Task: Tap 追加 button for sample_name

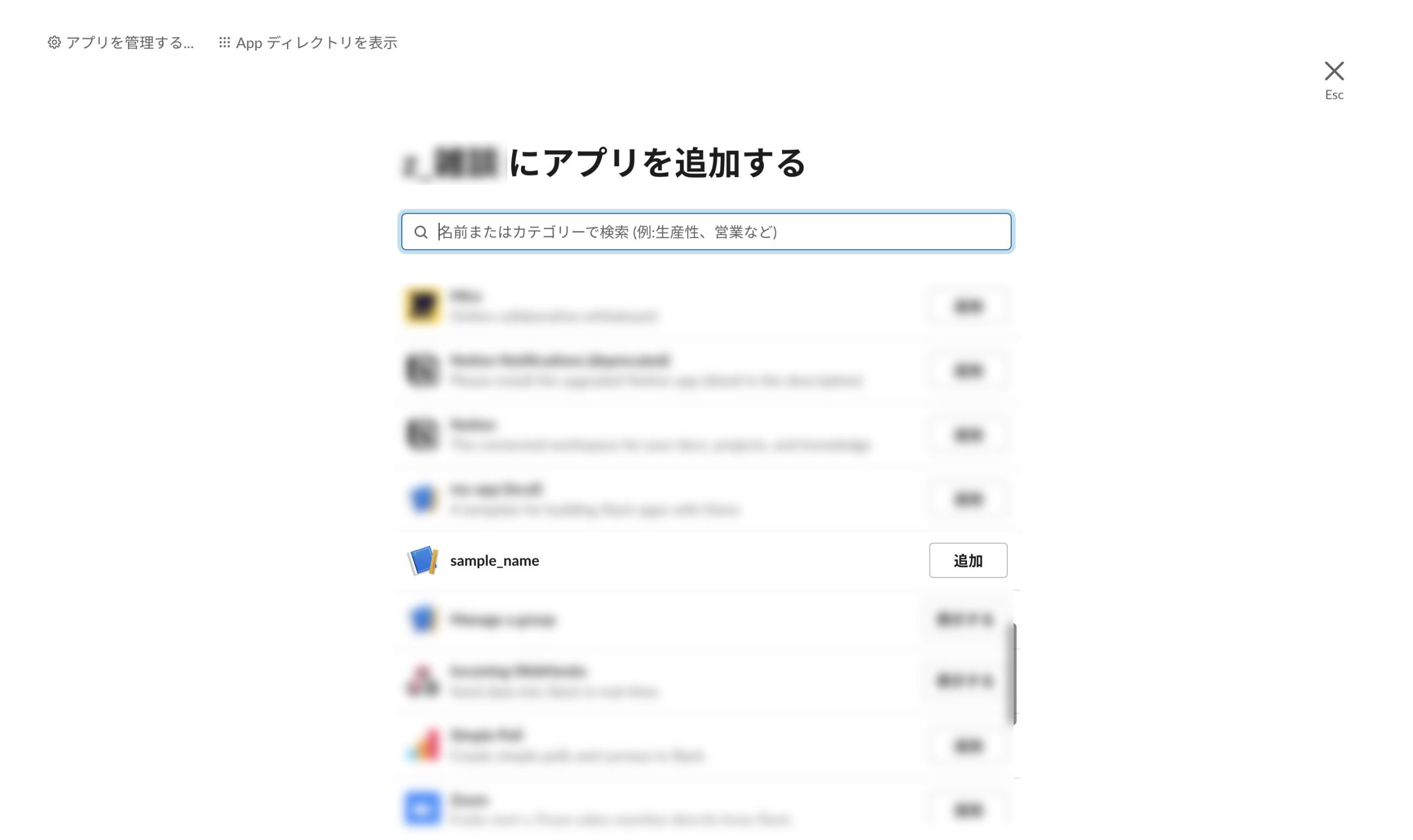Action: (968, 560)
